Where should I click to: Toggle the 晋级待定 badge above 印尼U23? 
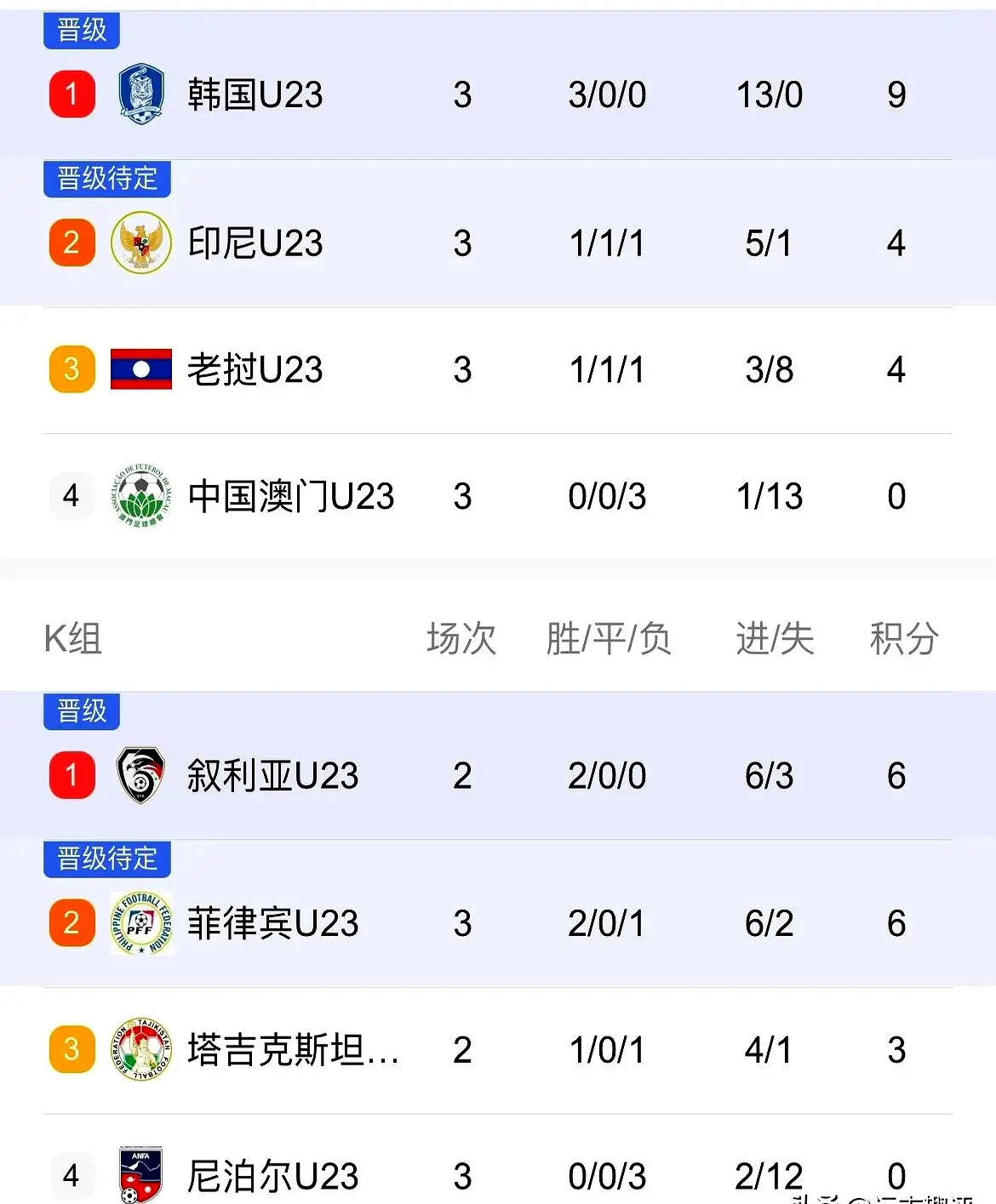point(106,180)
